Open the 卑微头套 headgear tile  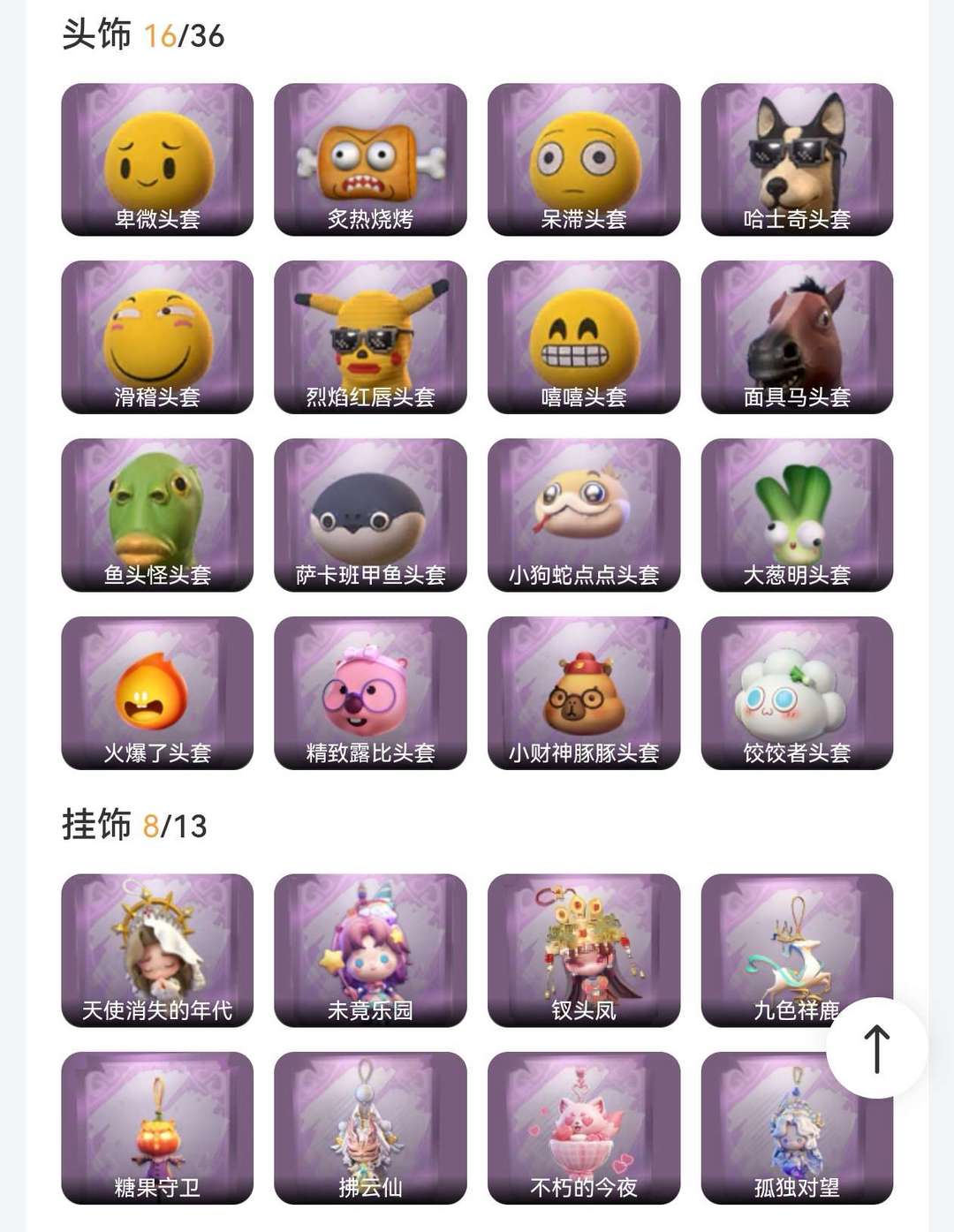tap(157, 160)
